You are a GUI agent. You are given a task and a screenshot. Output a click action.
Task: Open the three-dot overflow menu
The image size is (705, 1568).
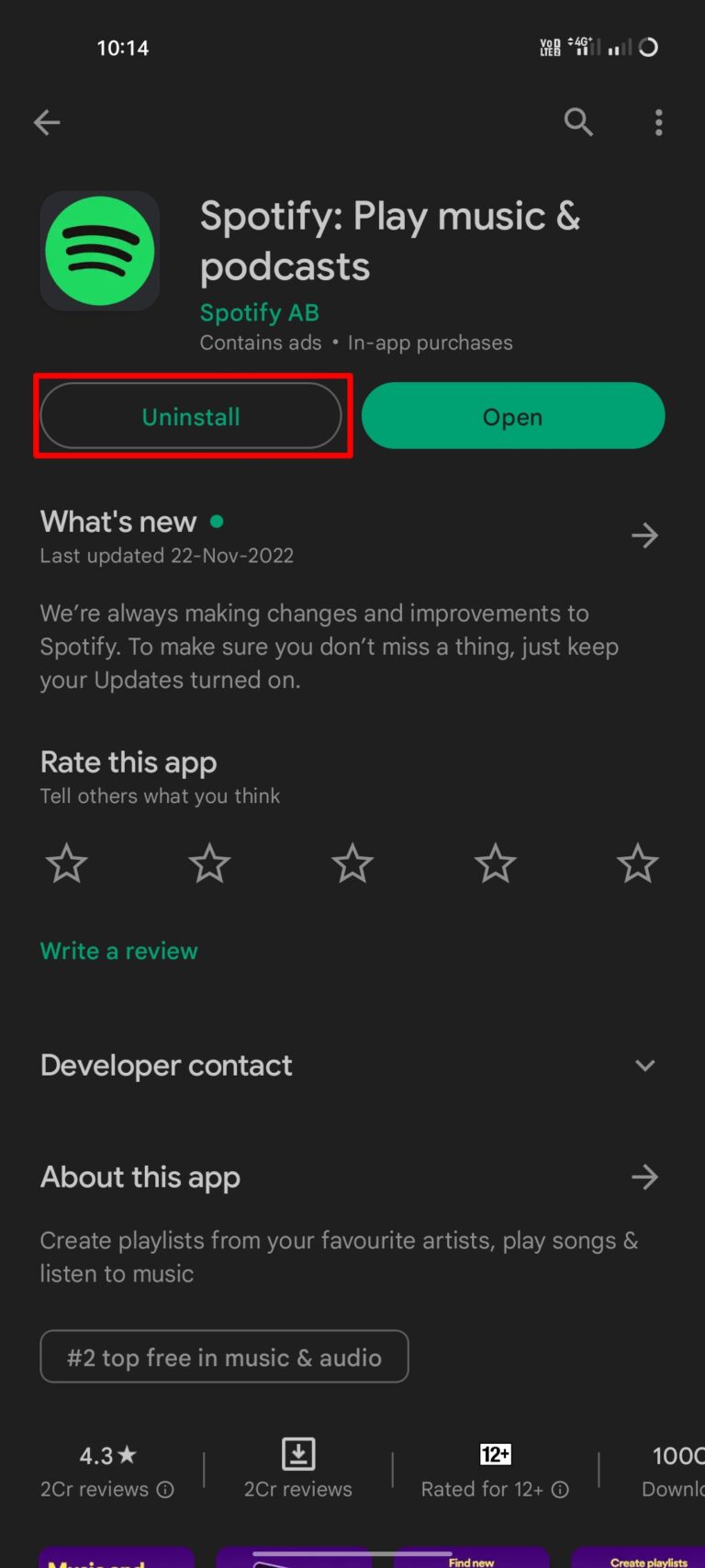658,122
